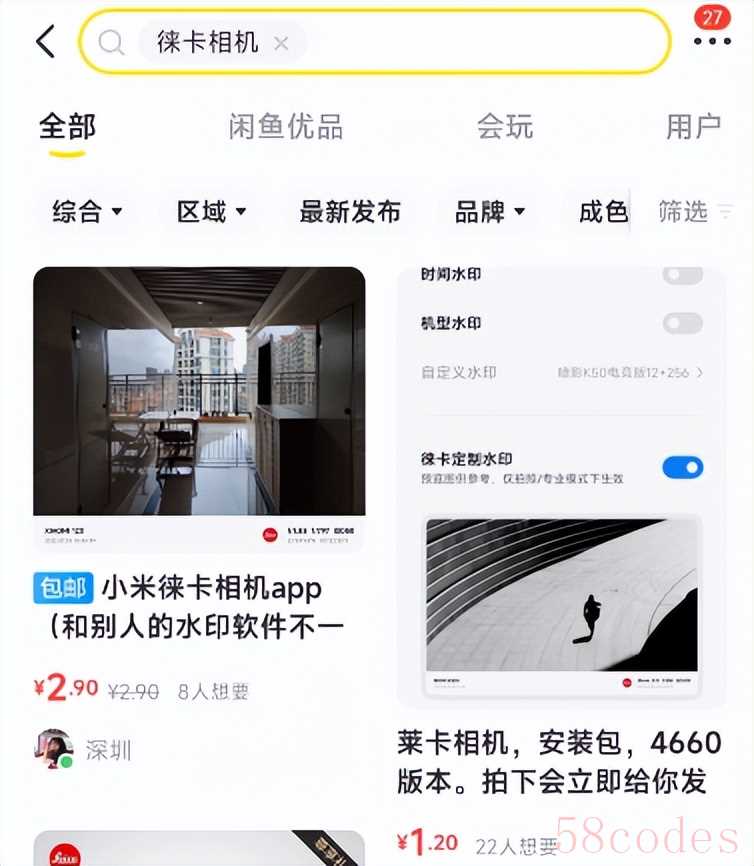The width and height of the screenshot is (754, 866).
Task: Switch to the 会玩 tab
Action: [504, 127]
